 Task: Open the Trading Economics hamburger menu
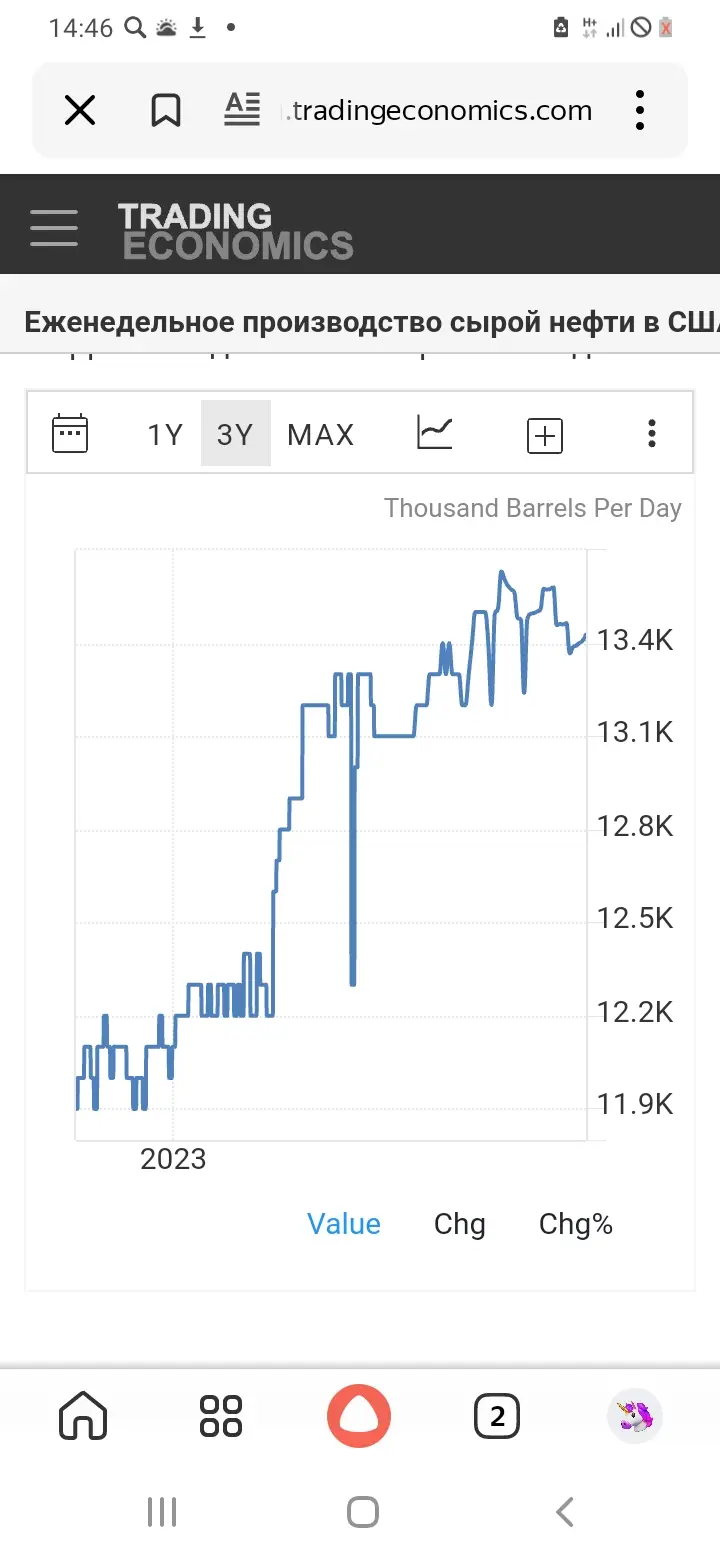54,227
